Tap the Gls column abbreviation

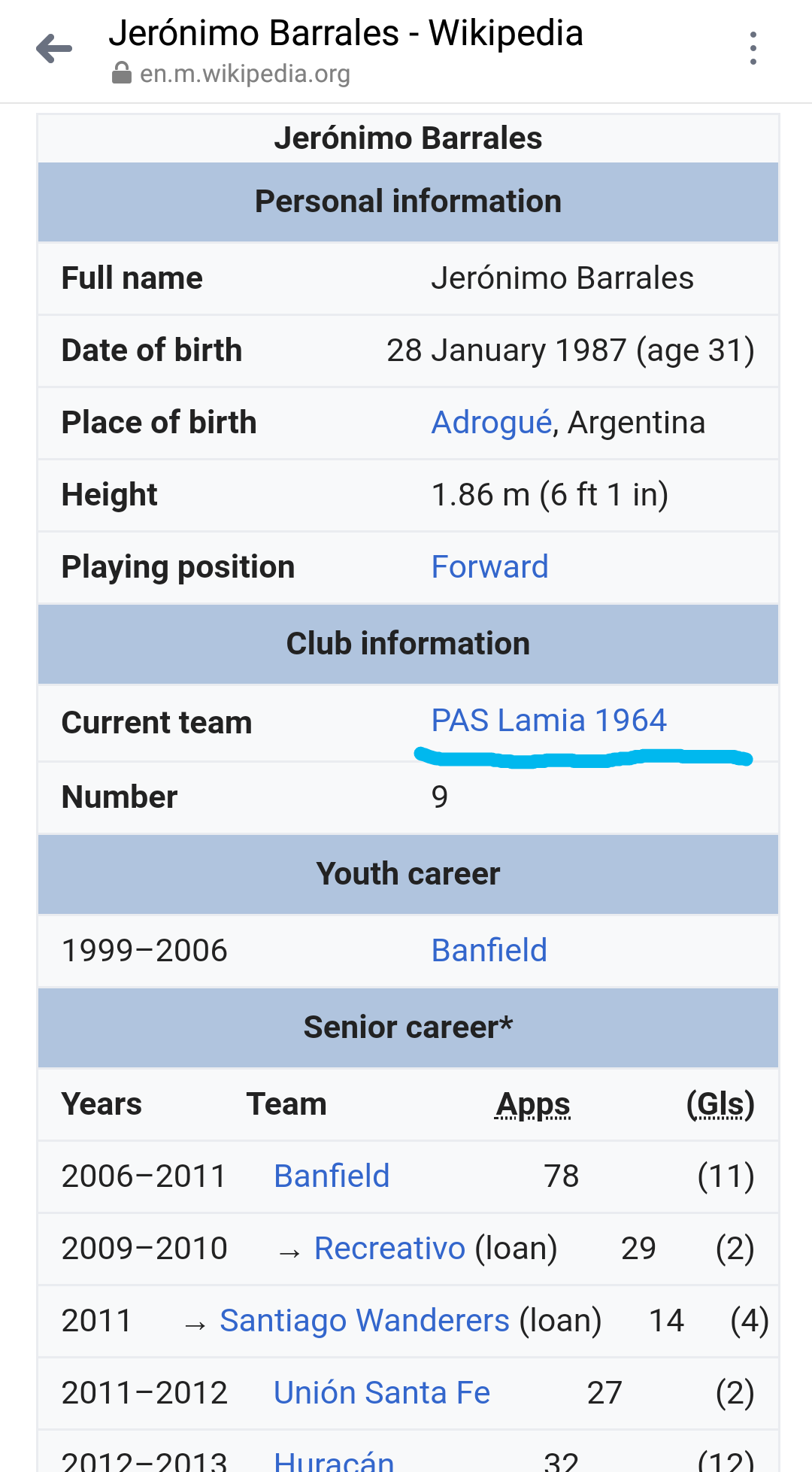coord(720,1104)
